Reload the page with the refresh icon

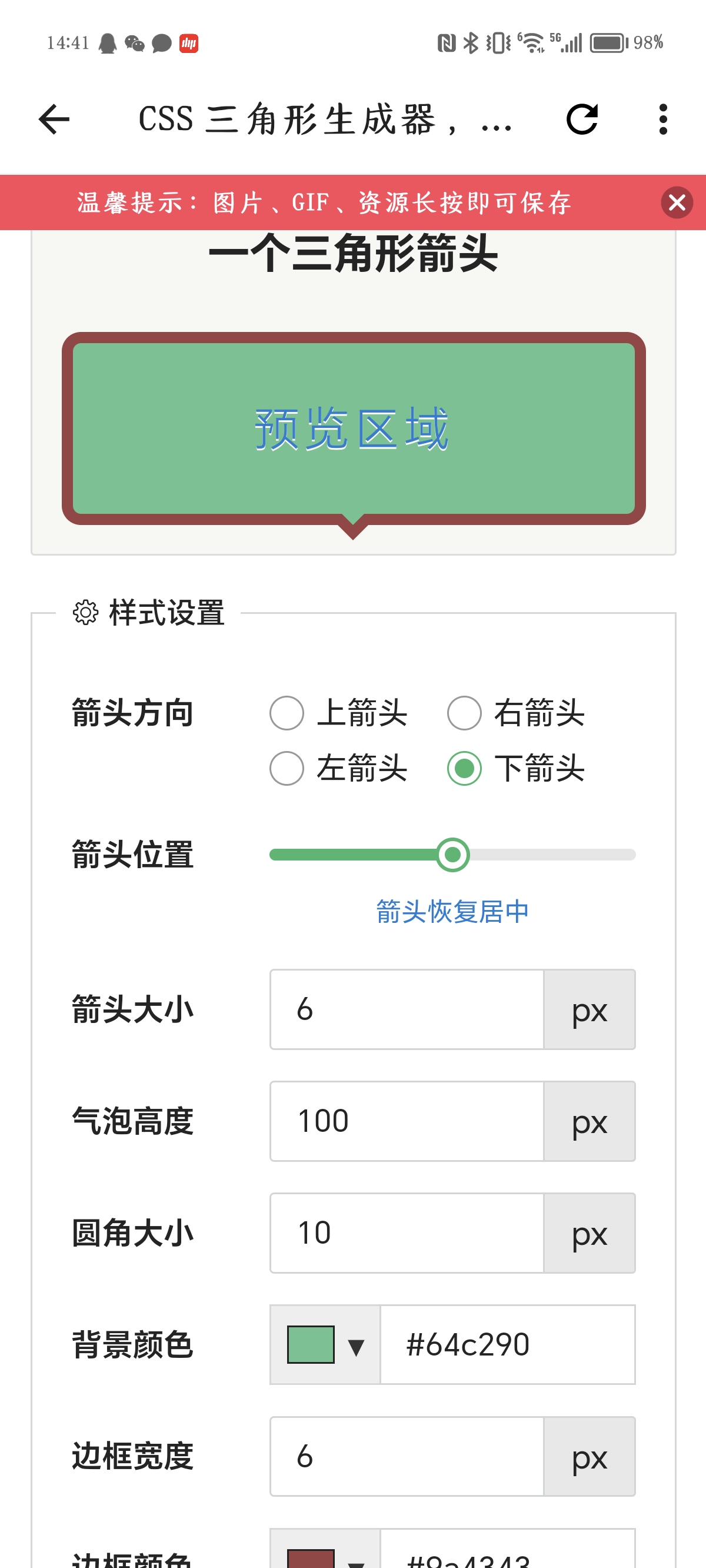[582, 119]
